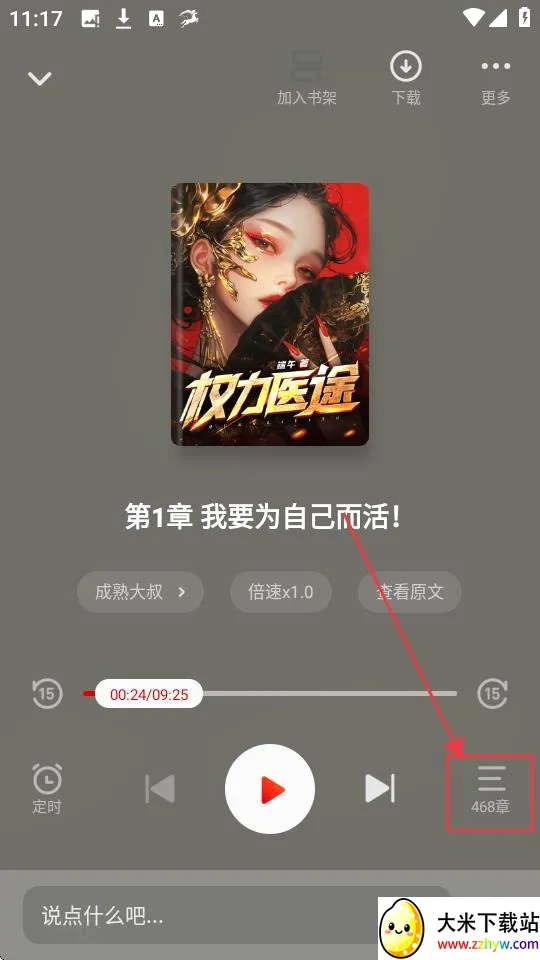Add this book to the bookshelf

pyautogui.click(x=306, y=78)
